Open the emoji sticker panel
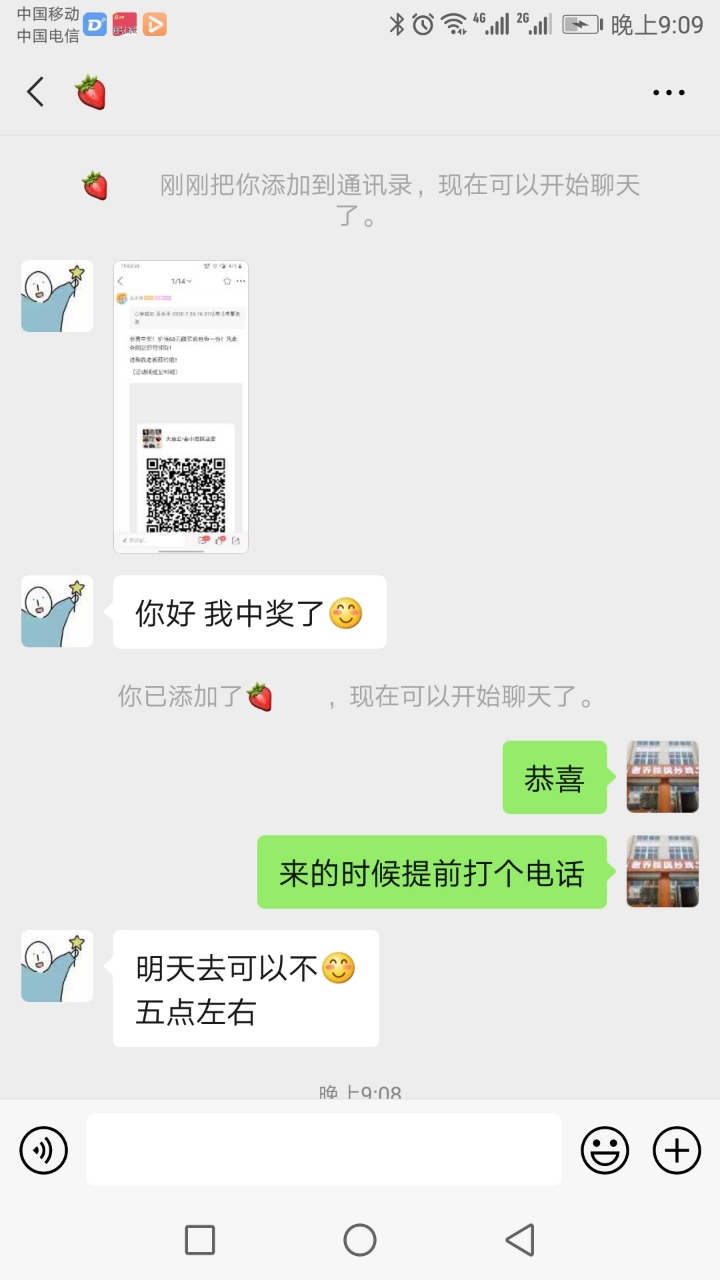This screenshot has width=720, height=1280. (x=605, y=1150)
